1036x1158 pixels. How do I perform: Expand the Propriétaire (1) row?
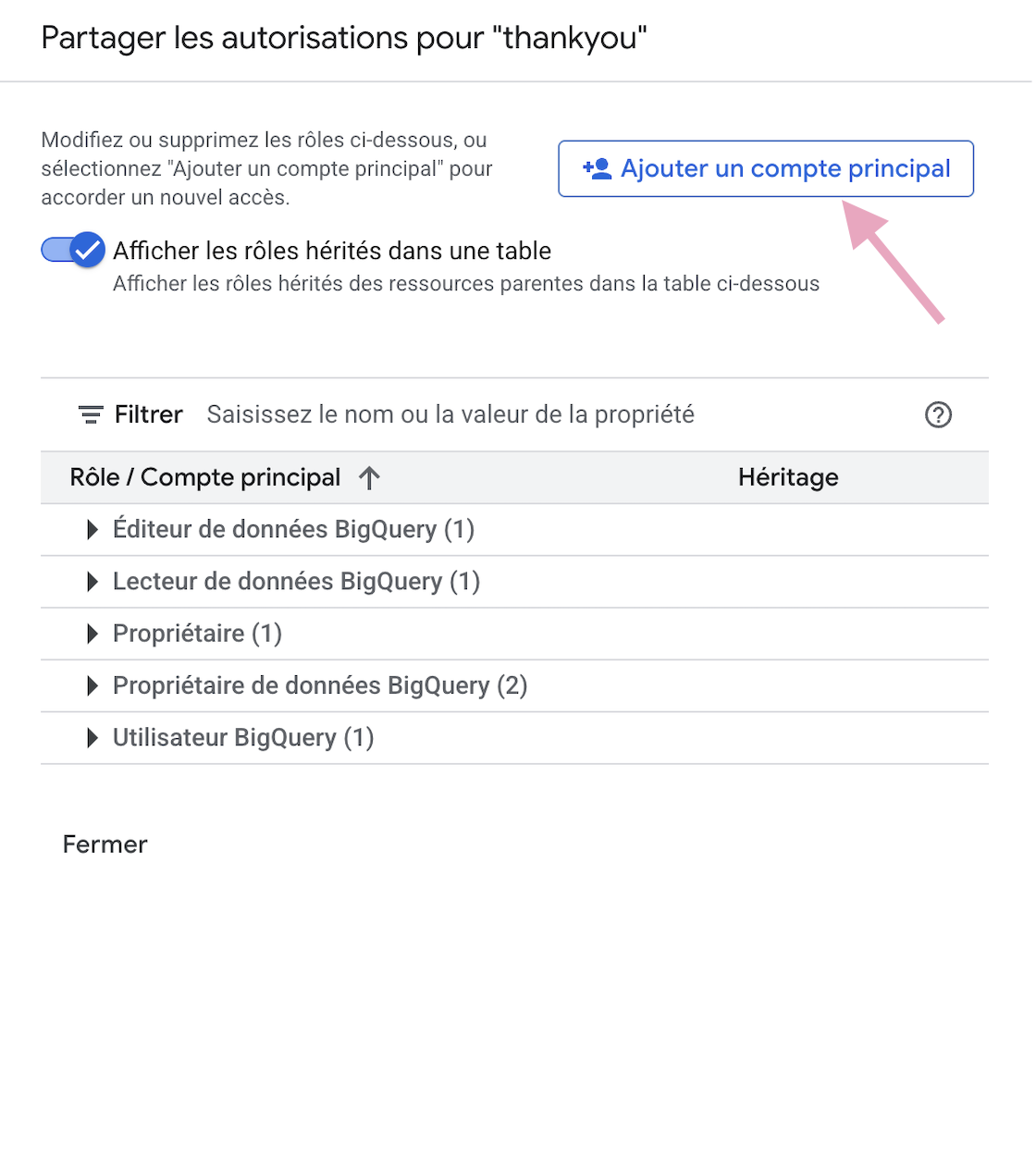[x=92, y=634]
